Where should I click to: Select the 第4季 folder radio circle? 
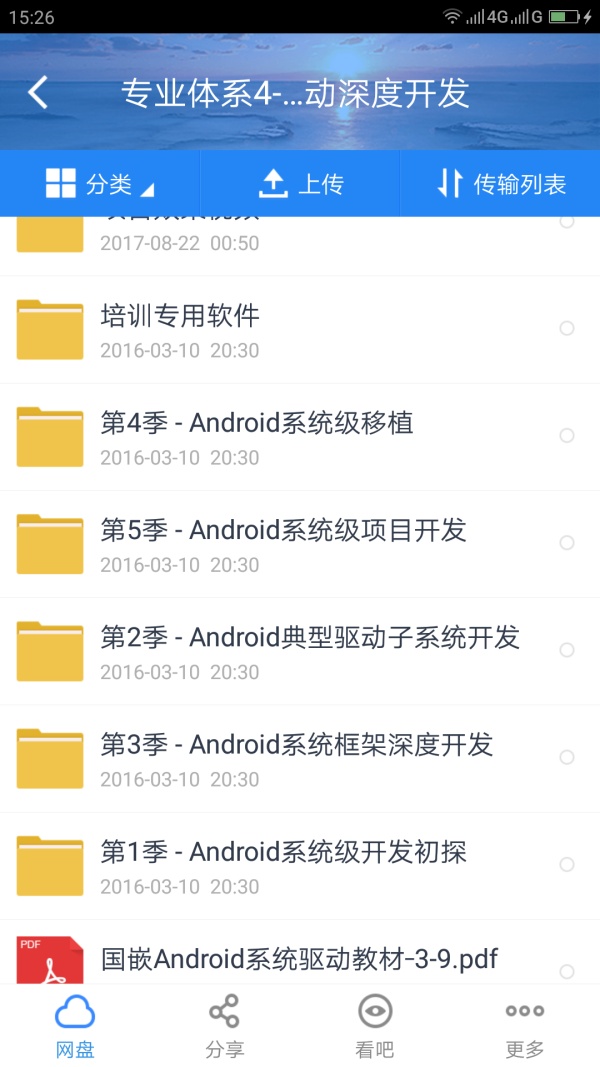[567, 435]
